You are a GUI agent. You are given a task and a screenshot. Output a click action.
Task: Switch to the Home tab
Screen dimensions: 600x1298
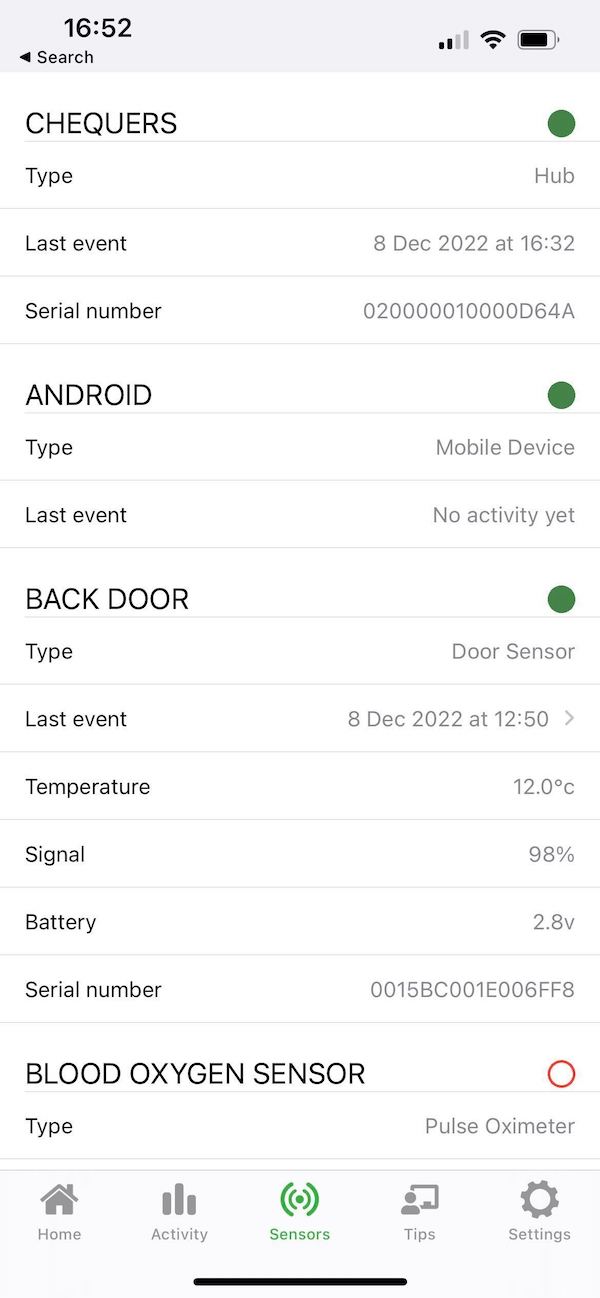point(59,1211)
